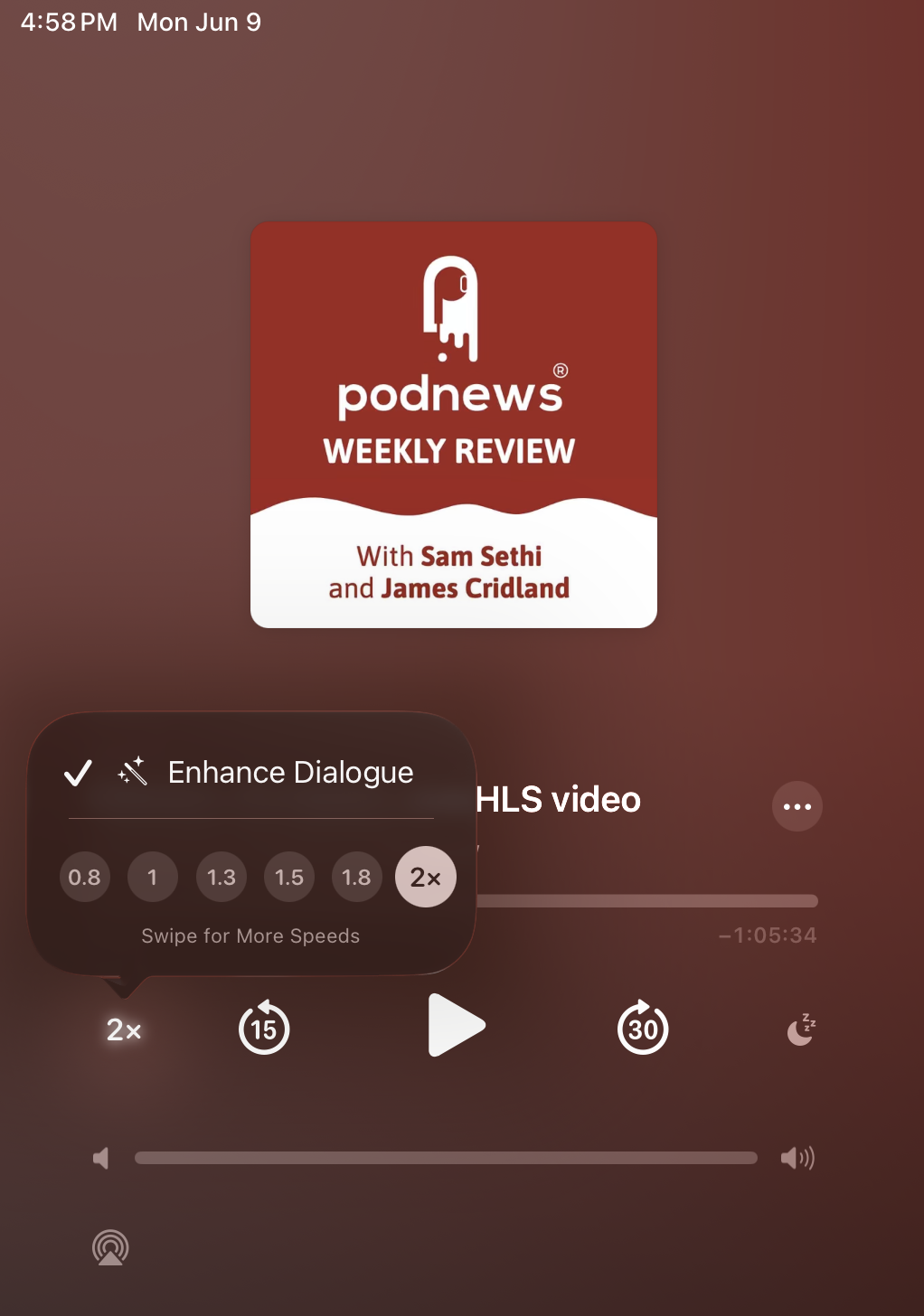Tap the playback progress bar
Viewport: 924px width, 1316px height.
[646, 901]
